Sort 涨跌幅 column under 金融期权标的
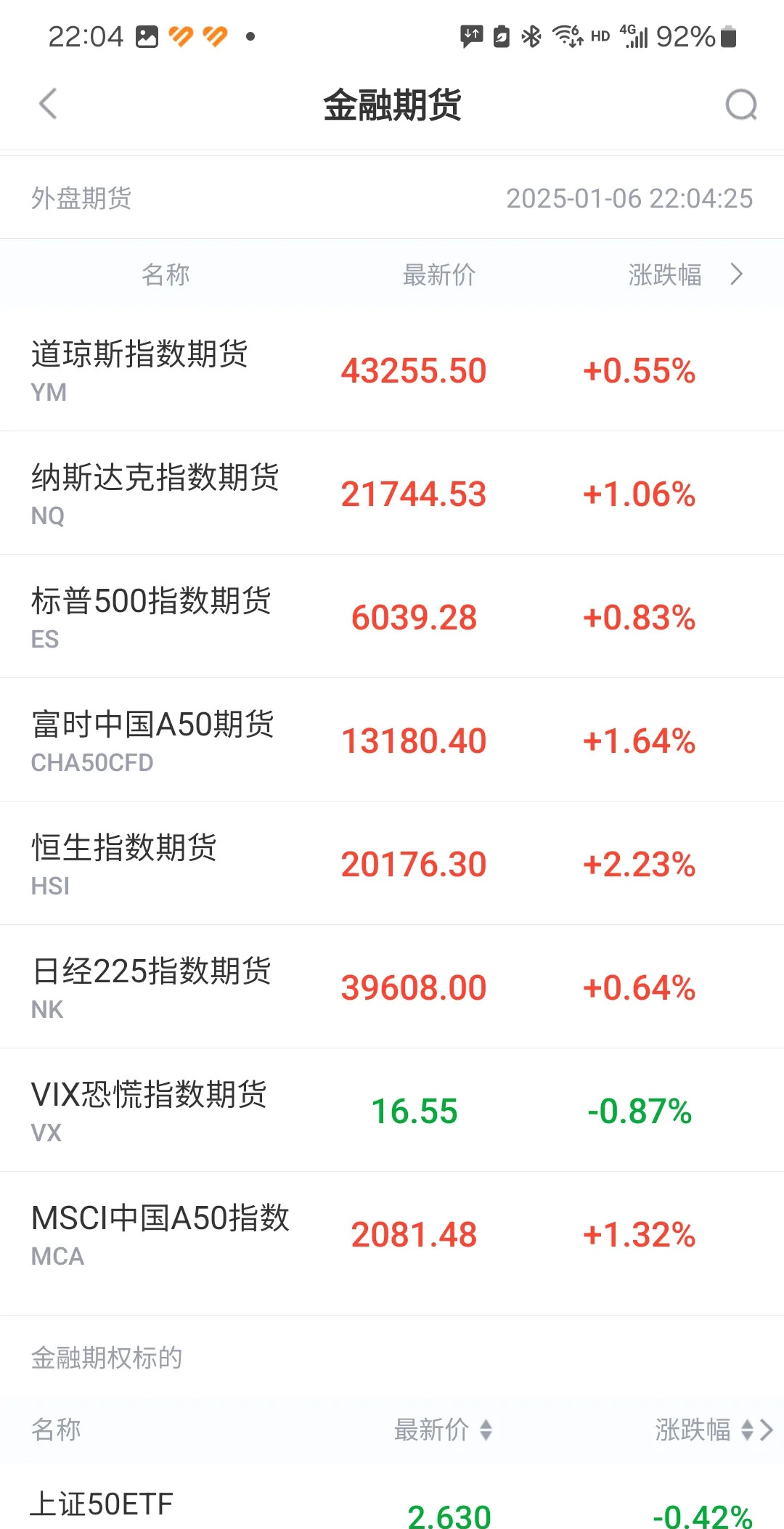Viewport: 784px width, 1529px height. [746, 1430]
